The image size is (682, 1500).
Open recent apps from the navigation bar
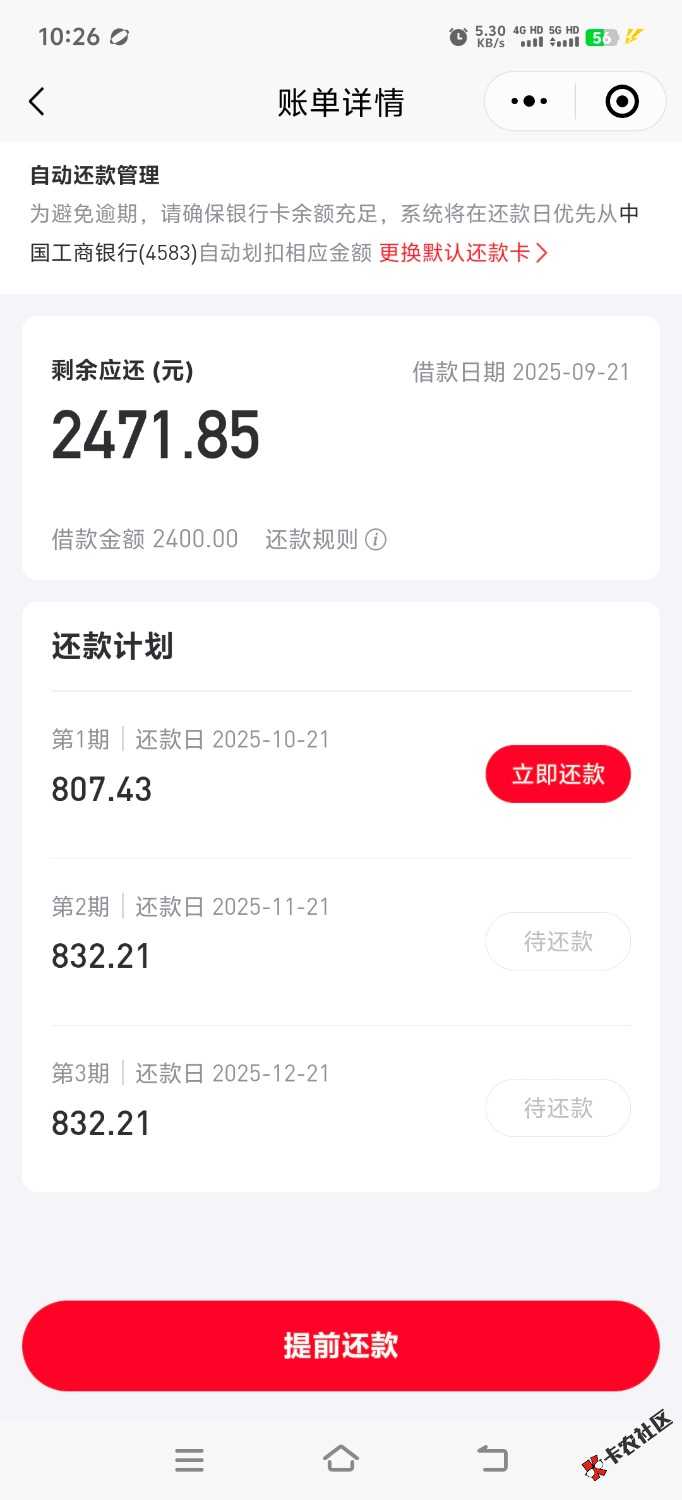click(189, 1460)
